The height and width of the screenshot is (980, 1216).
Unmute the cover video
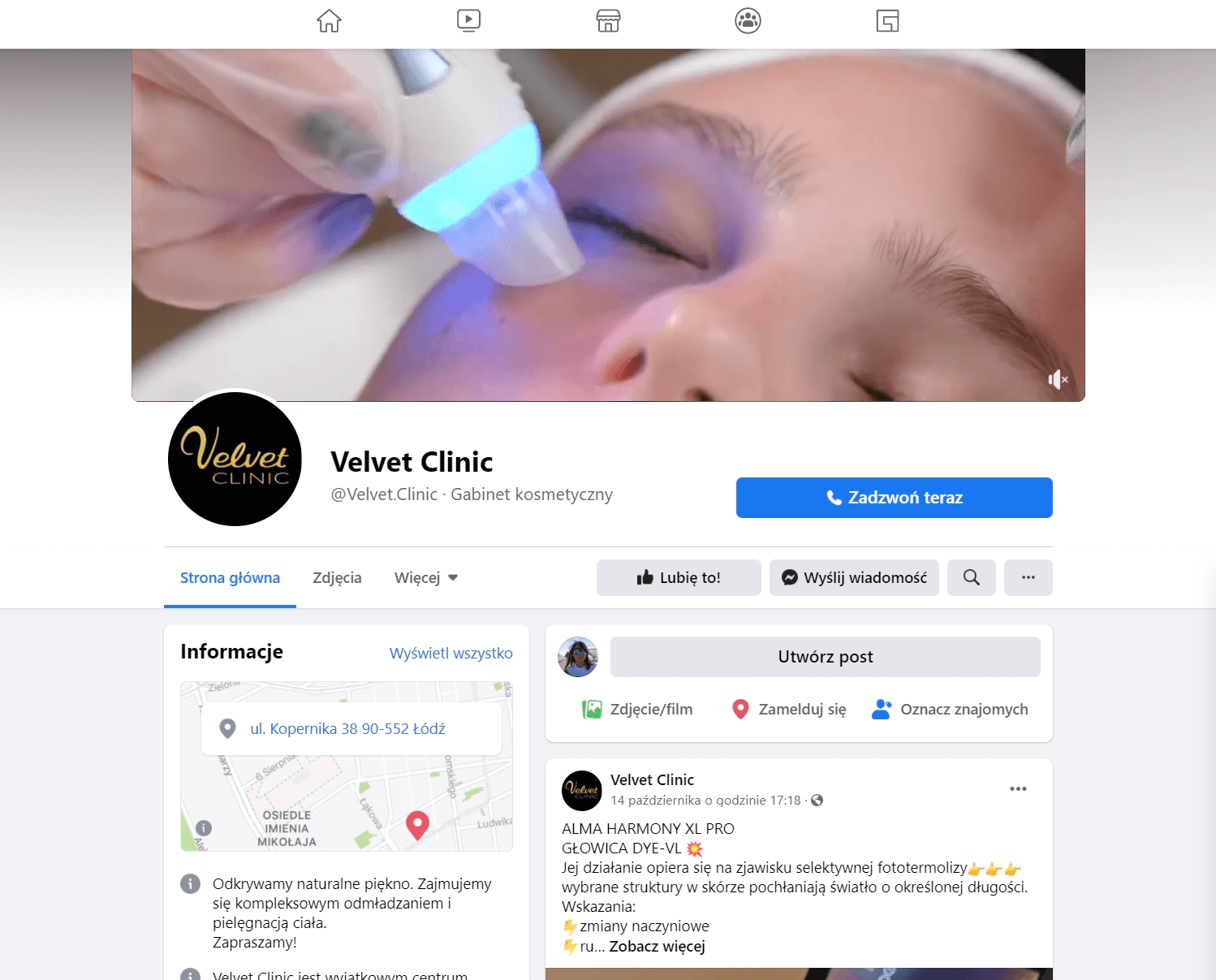[x=1057, y=379]
